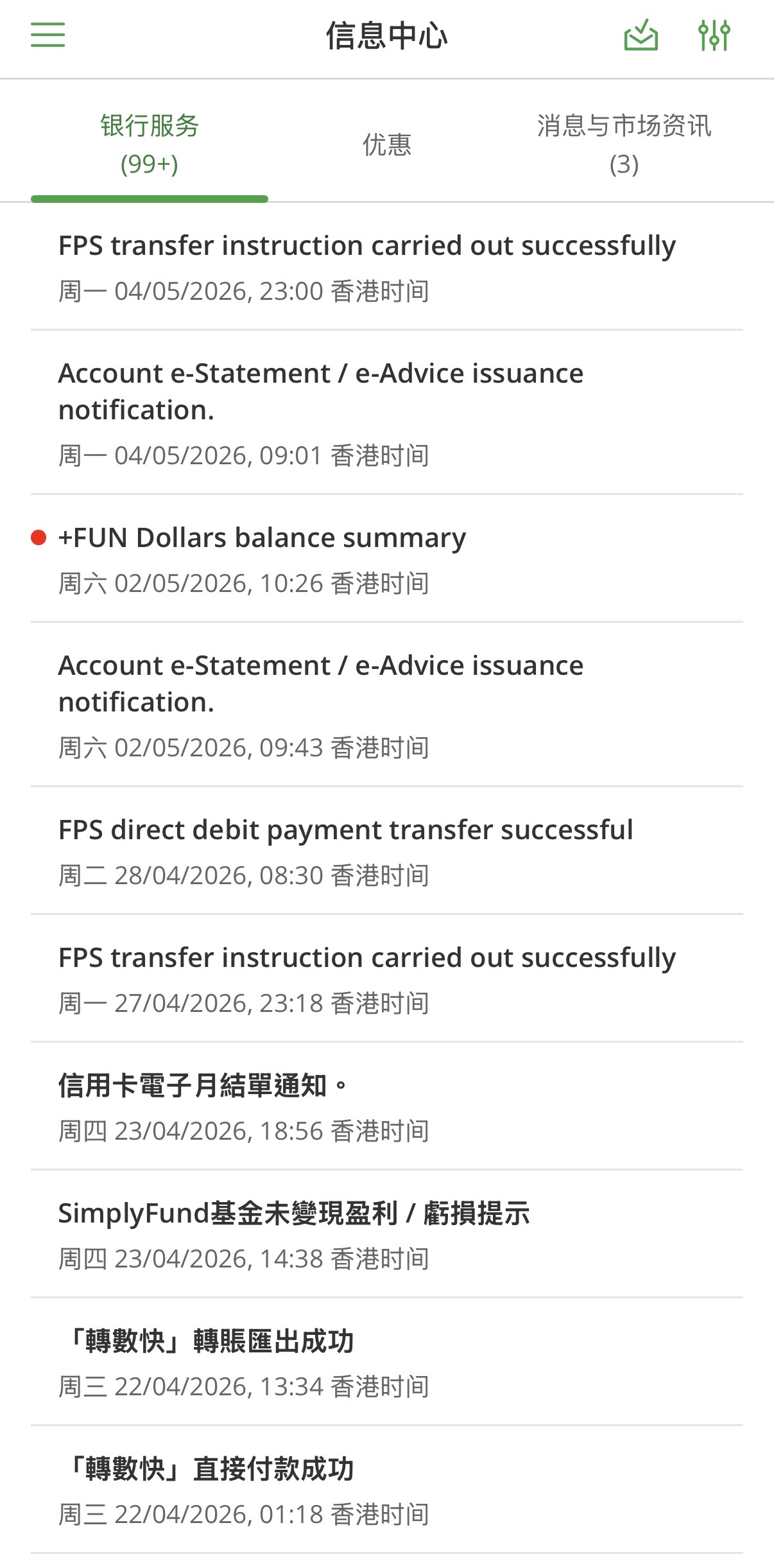Open 信用卡電子月結單通知 message
Viewport: 774px width, 1568px height.
coord(387,1106)
